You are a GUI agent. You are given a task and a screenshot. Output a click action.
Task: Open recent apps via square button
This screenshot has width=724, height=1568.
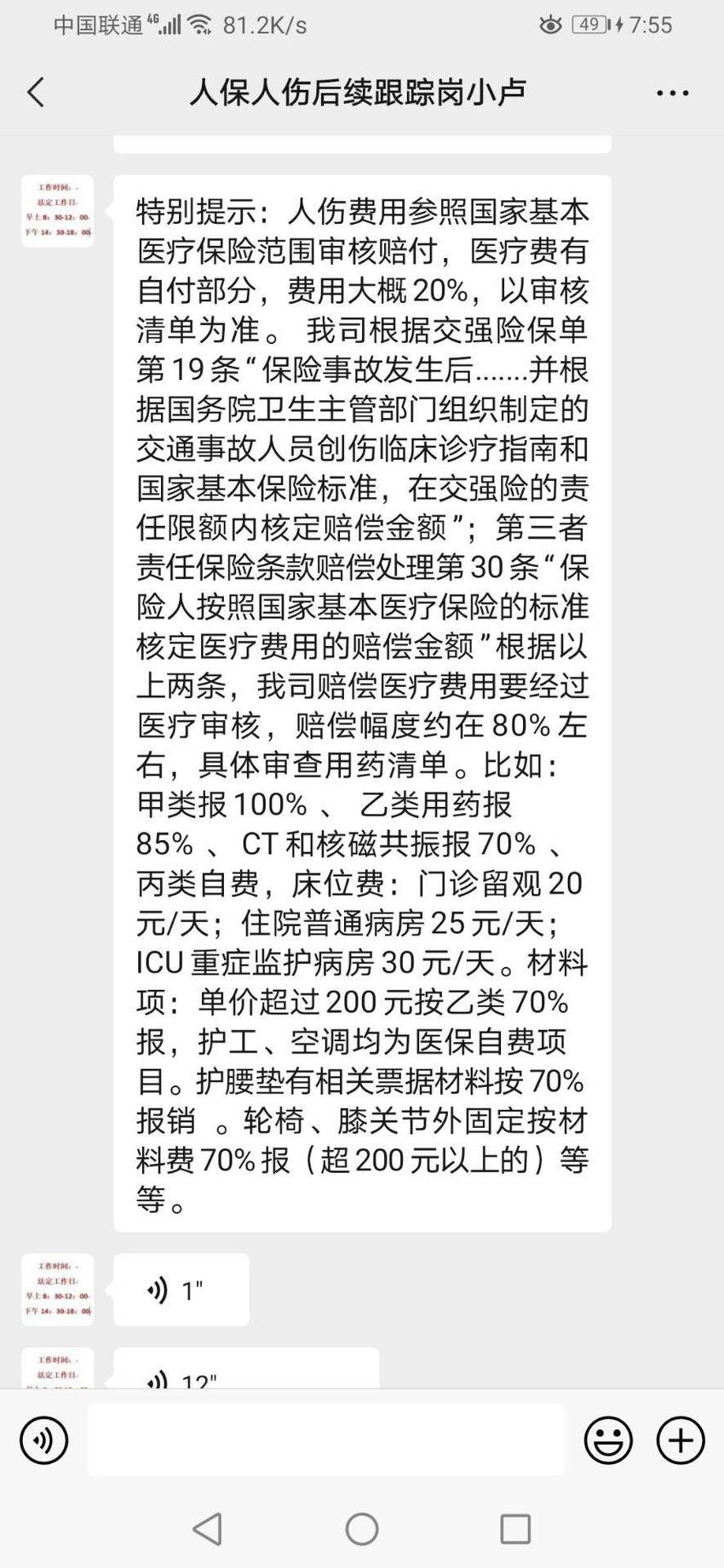pyautogui.click(x=515, y=1529)
